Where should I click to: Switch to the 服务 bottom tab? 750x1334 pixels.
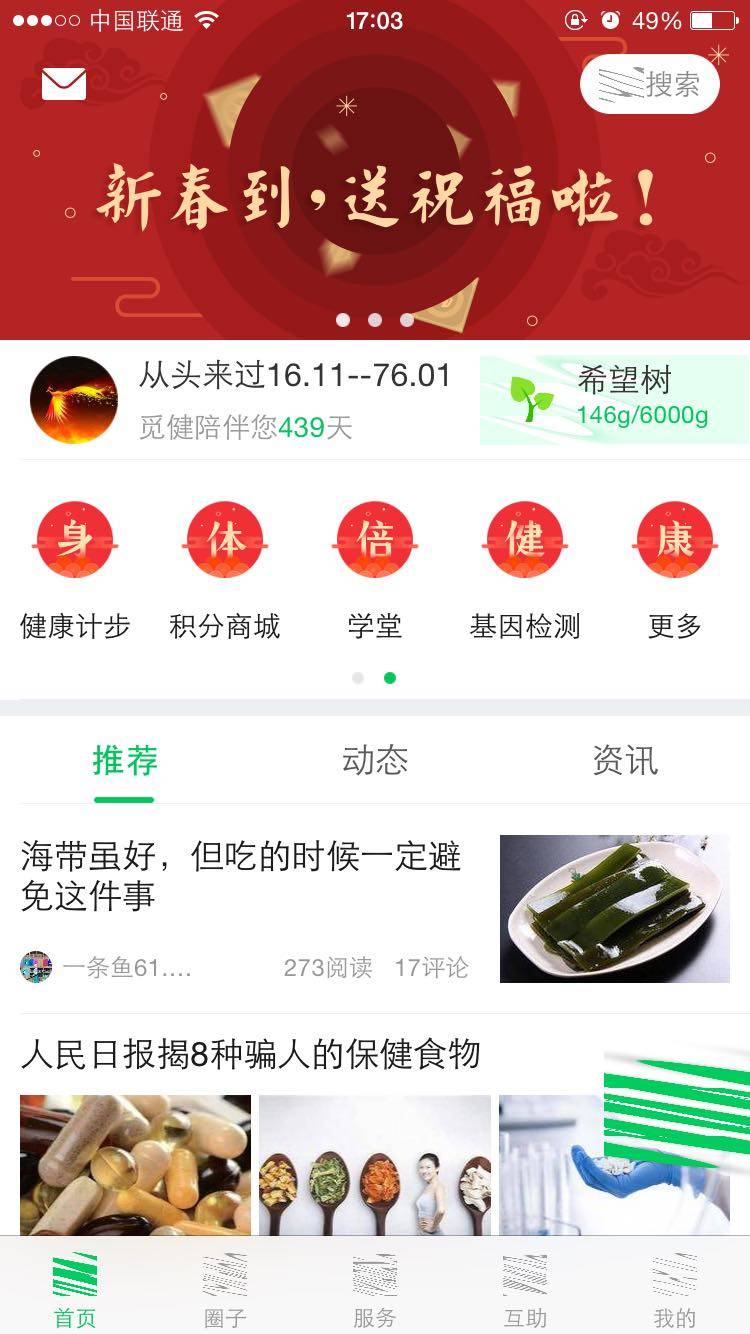375,1290
